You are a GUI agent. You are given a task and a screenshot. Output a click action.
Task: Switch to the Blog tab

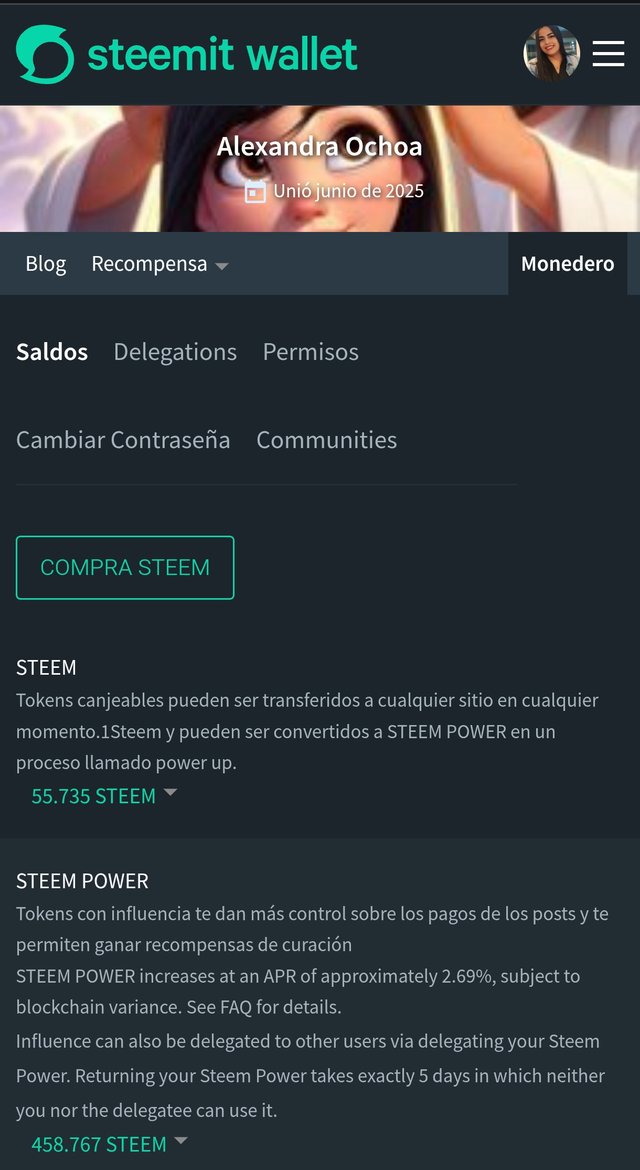[x=46, y=264]
